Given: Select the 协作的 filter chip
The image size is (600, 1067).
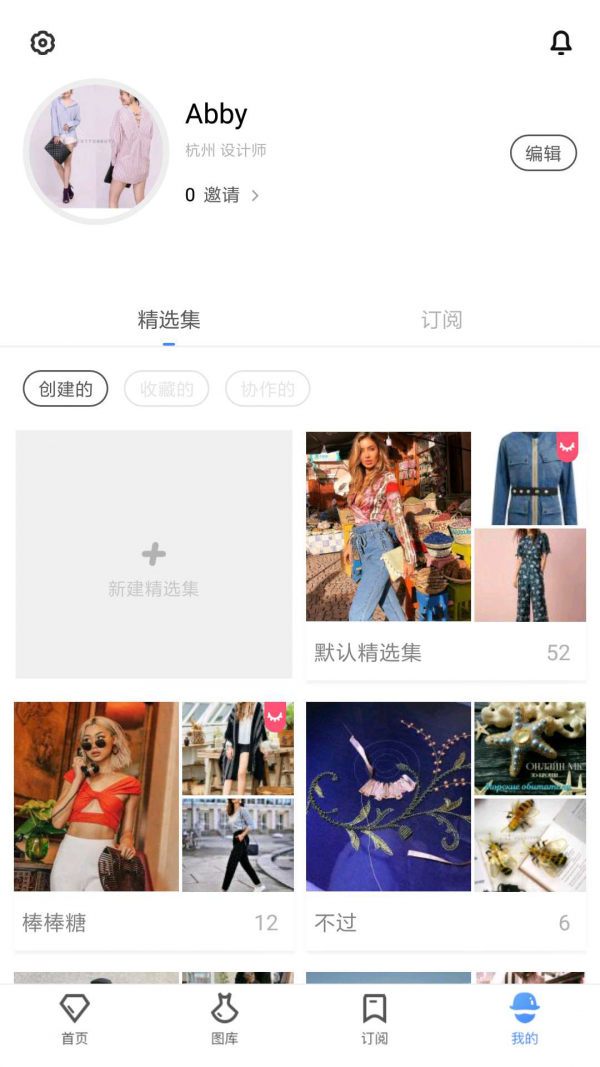Looking at the screenshot, I should [267, 389].
